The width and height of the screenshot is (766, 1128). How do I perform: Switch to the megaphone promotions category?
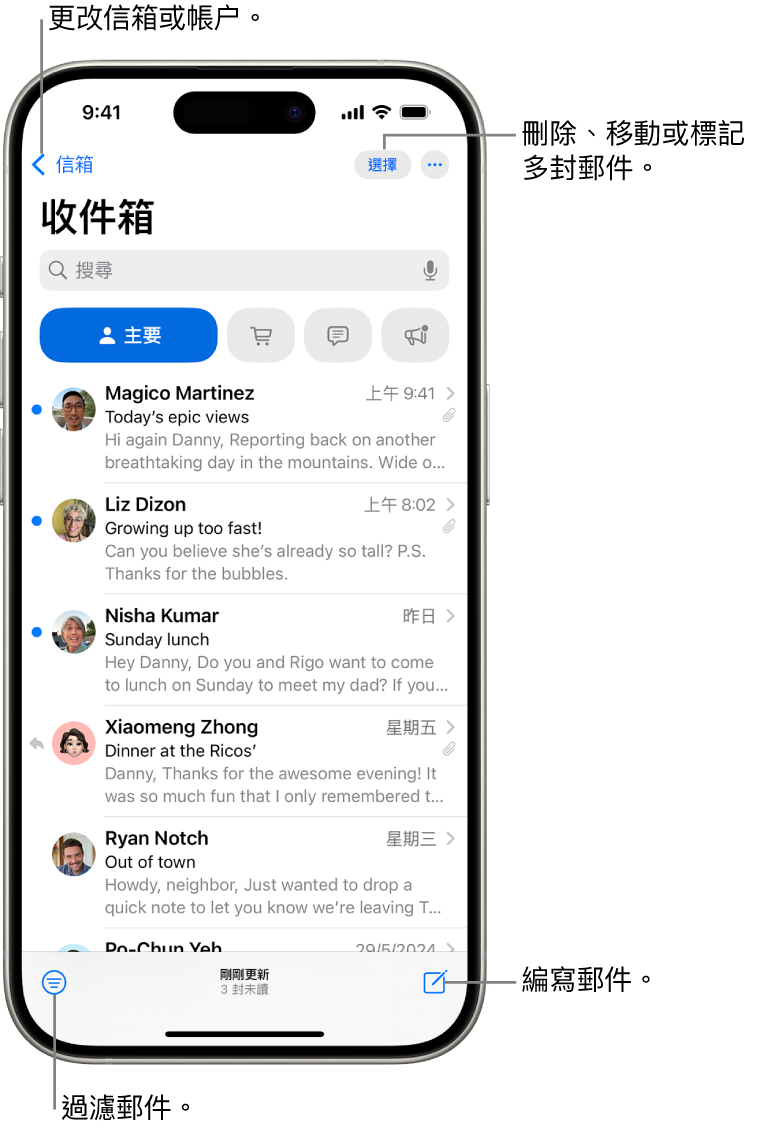[415, 335]
